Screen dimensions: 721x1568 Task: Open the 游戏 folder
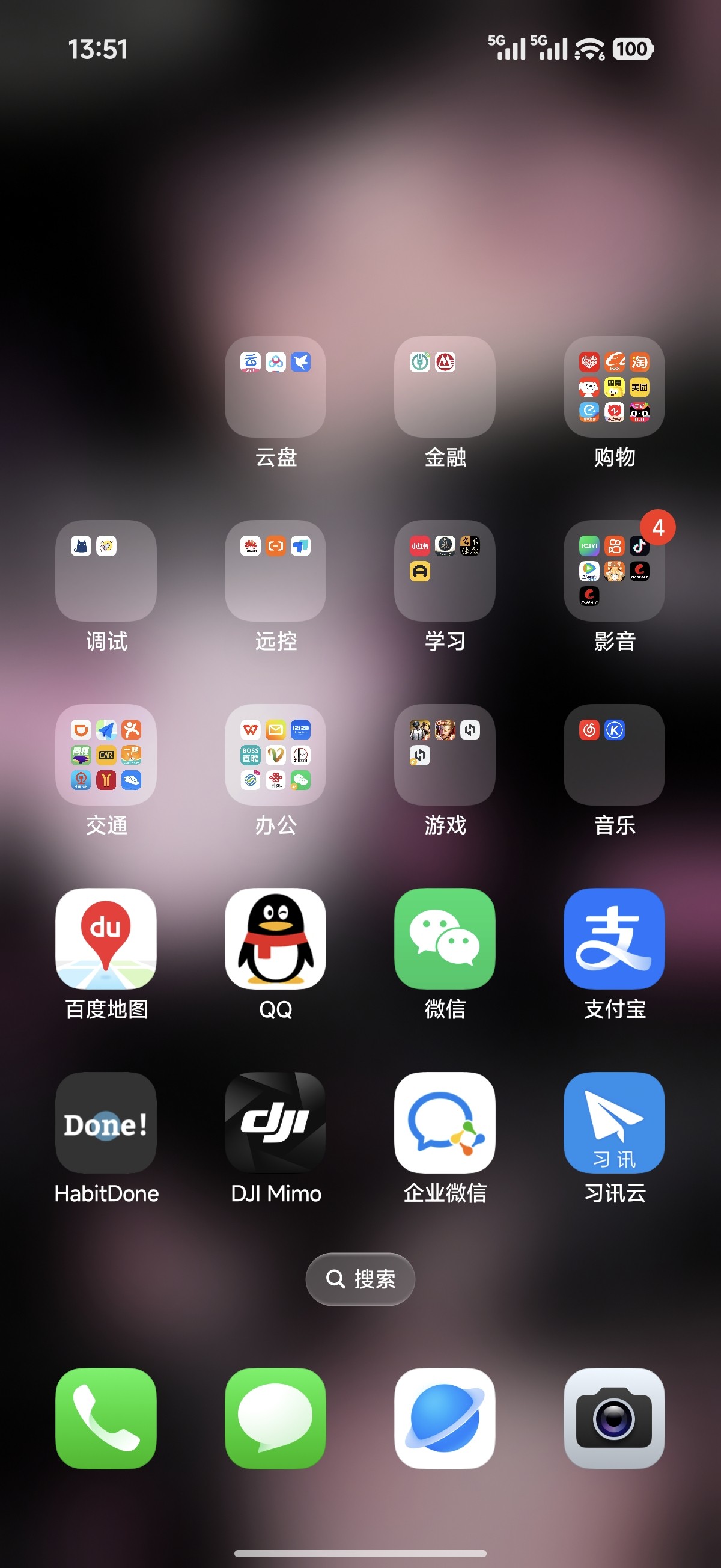pos(445,755)
